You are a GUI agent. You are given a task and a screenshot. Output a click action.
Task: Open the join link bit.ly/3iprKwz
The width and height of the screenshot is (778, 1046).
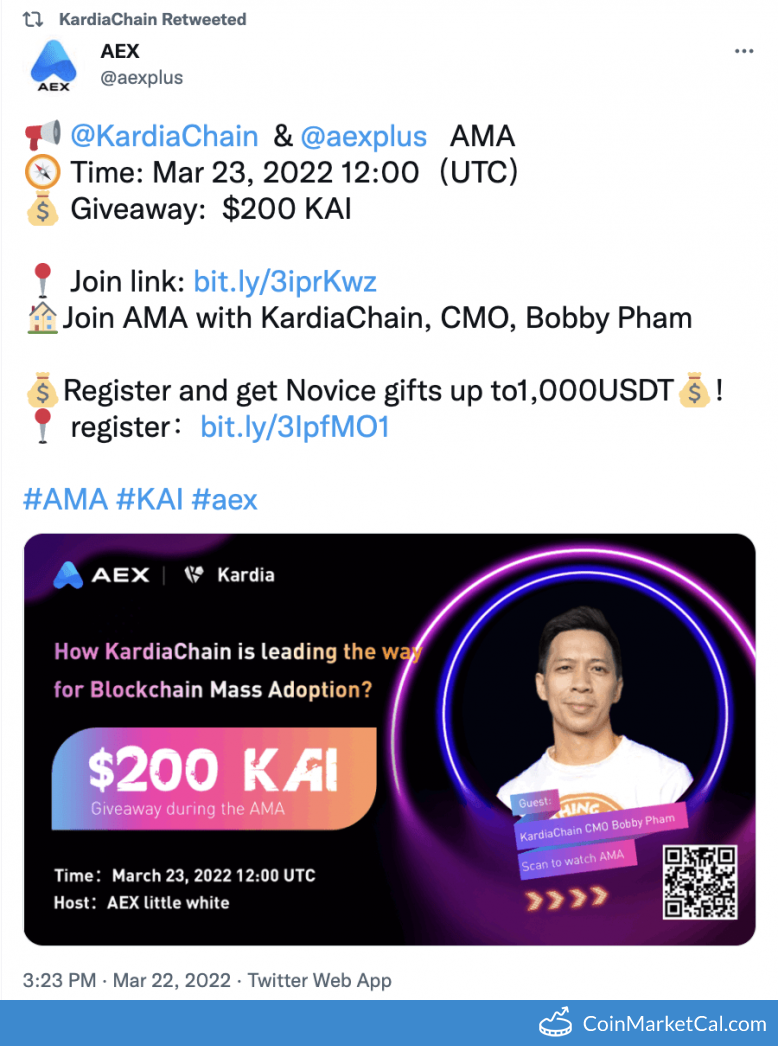pos(285,282)
